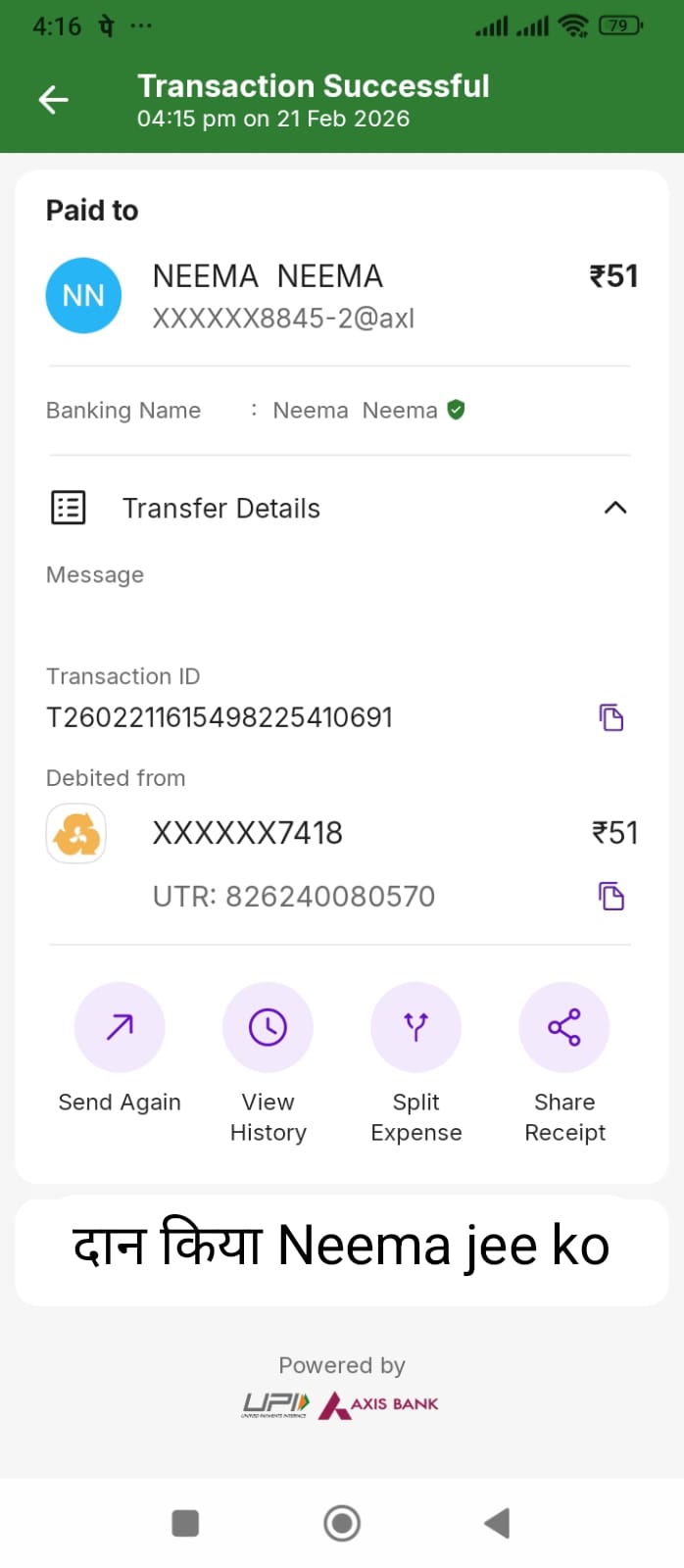The image size is (684, 1568).
Task: Tap Send Again to repeat payment
Action: (120, 1027)
